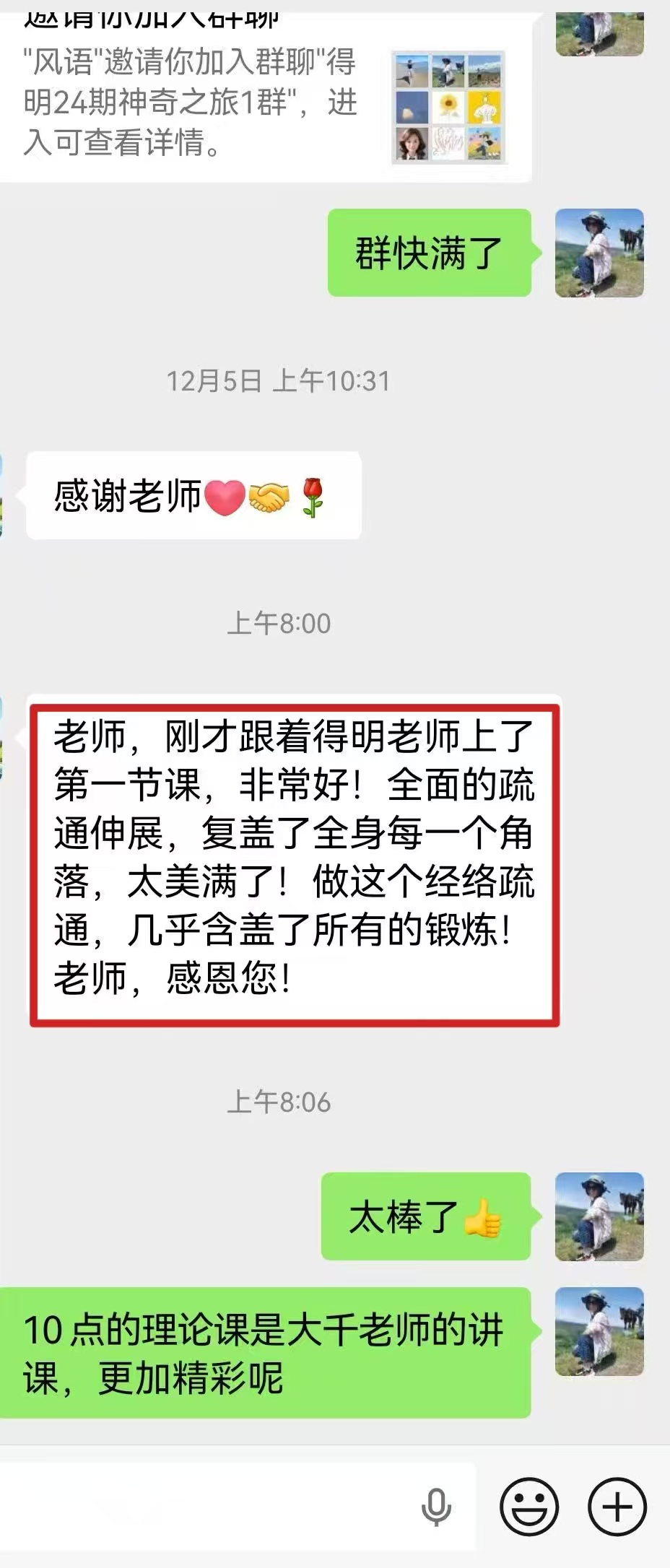The image size is (670, 1568).
Task: Open the plus attachment menu
Action: click(x=617, y=1507)
